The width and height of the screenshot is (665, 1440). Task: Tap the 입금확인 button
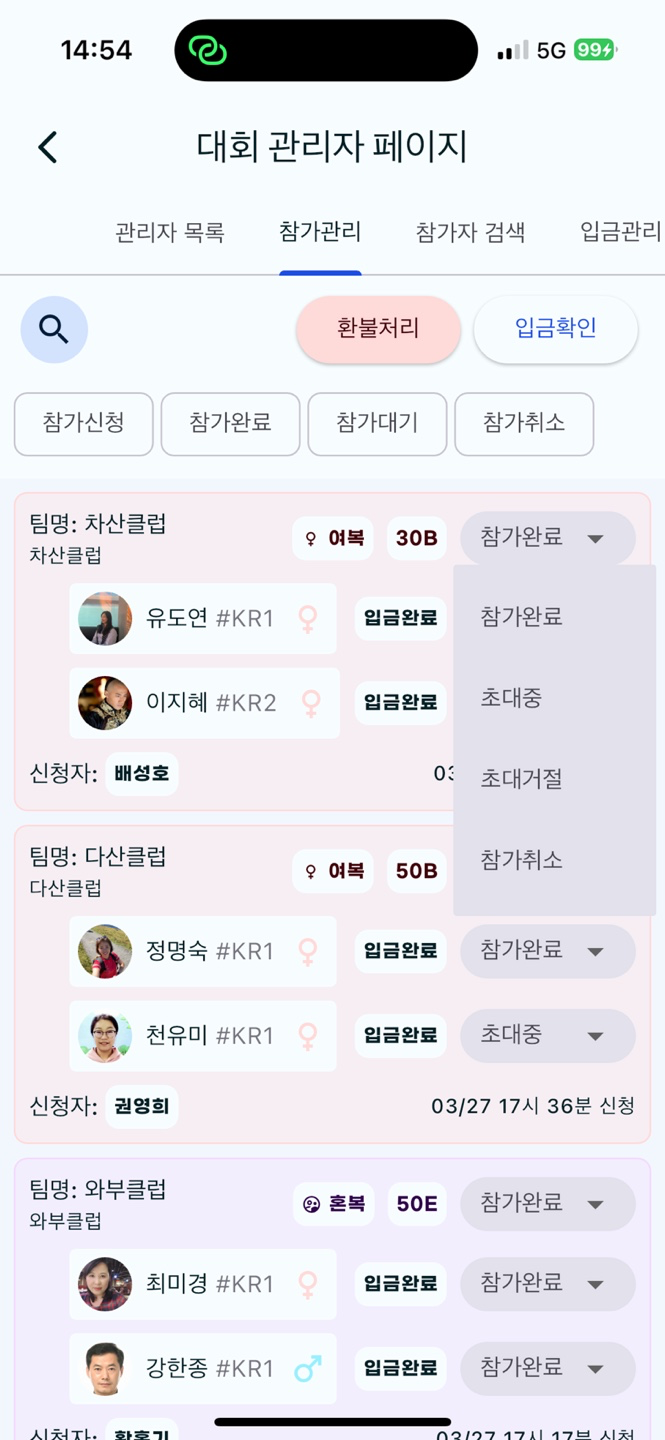556,328
